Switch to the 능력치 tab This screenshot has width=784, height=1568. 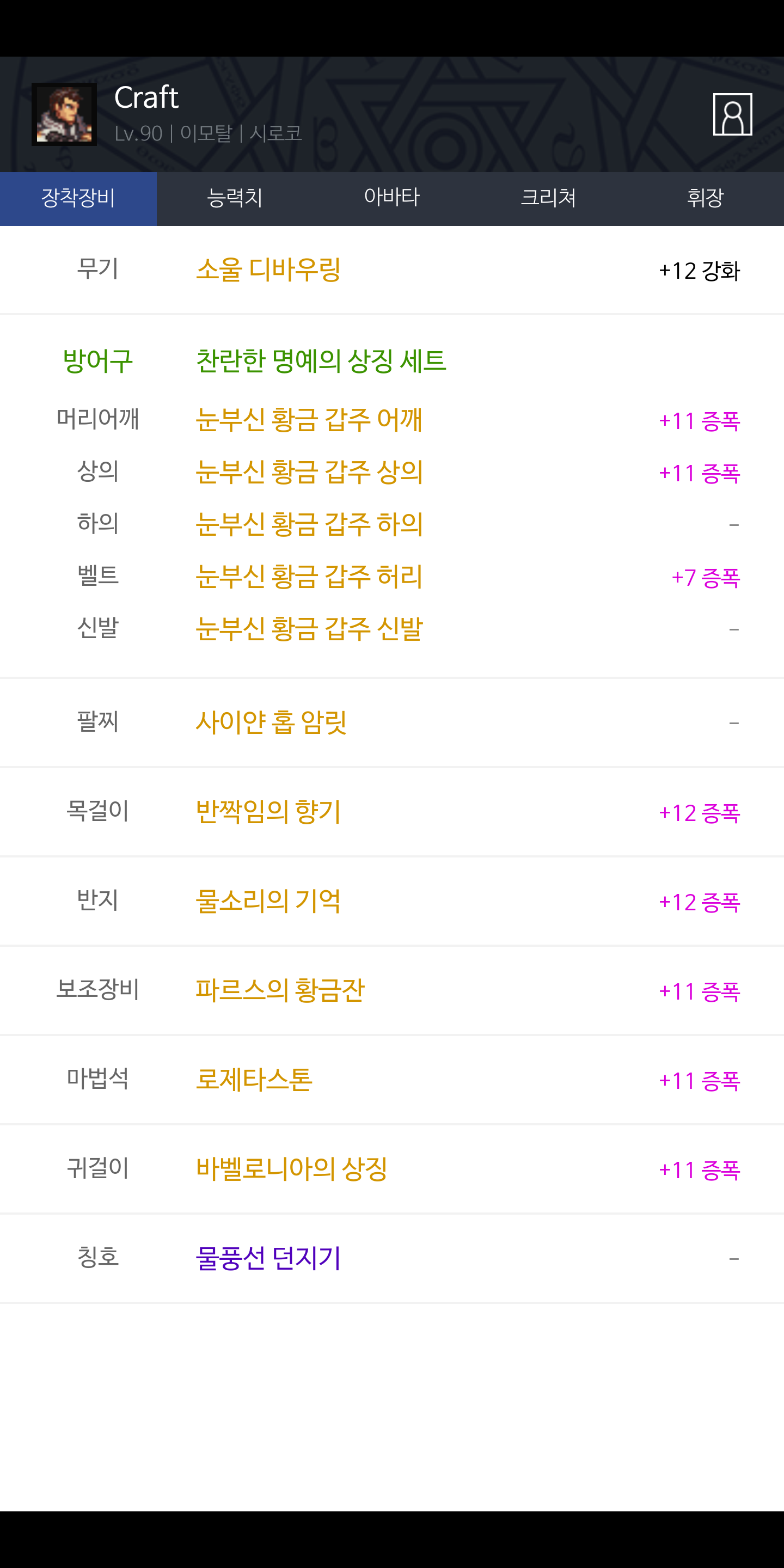click(x=235, y=198)
